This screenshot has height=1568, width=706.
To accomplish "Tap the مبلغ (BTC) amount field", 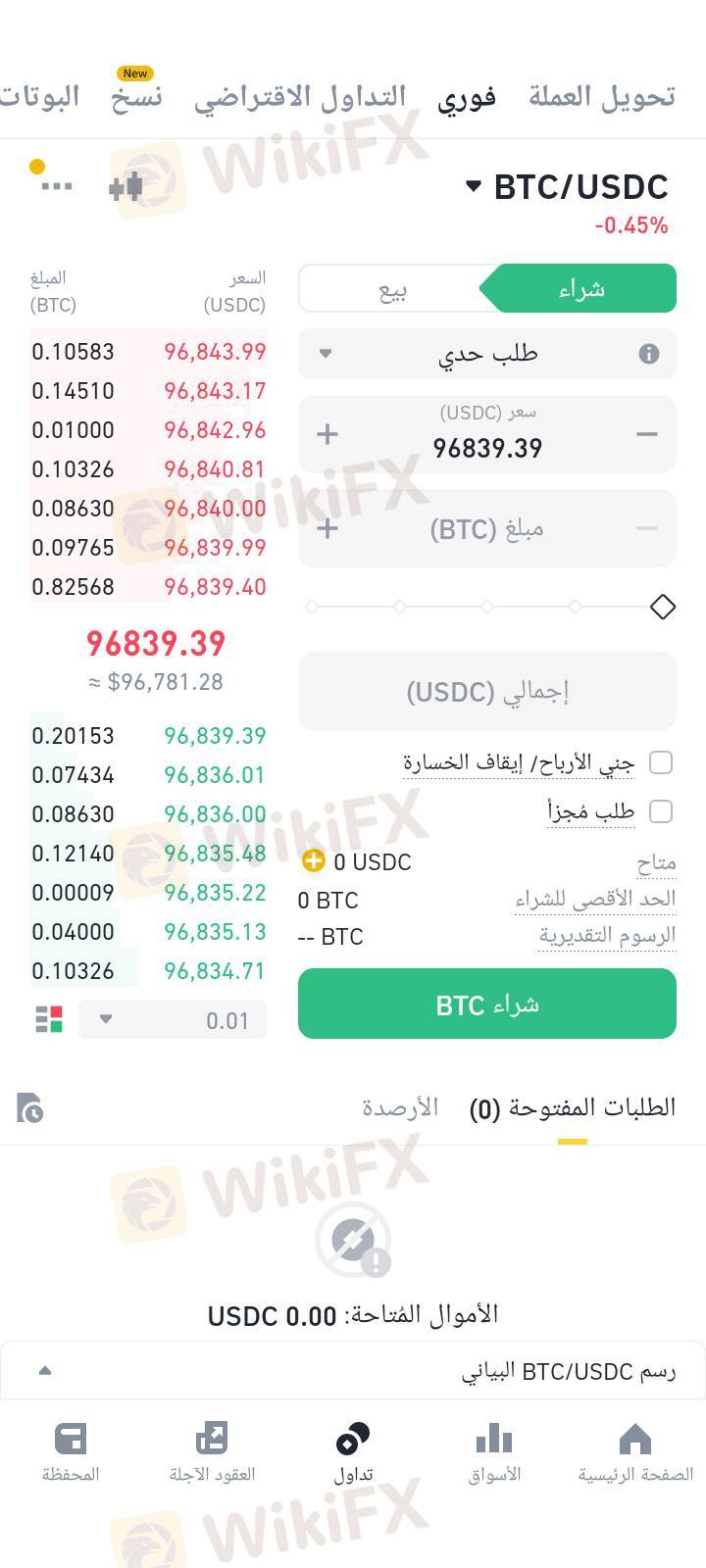I will pos(487,529).
